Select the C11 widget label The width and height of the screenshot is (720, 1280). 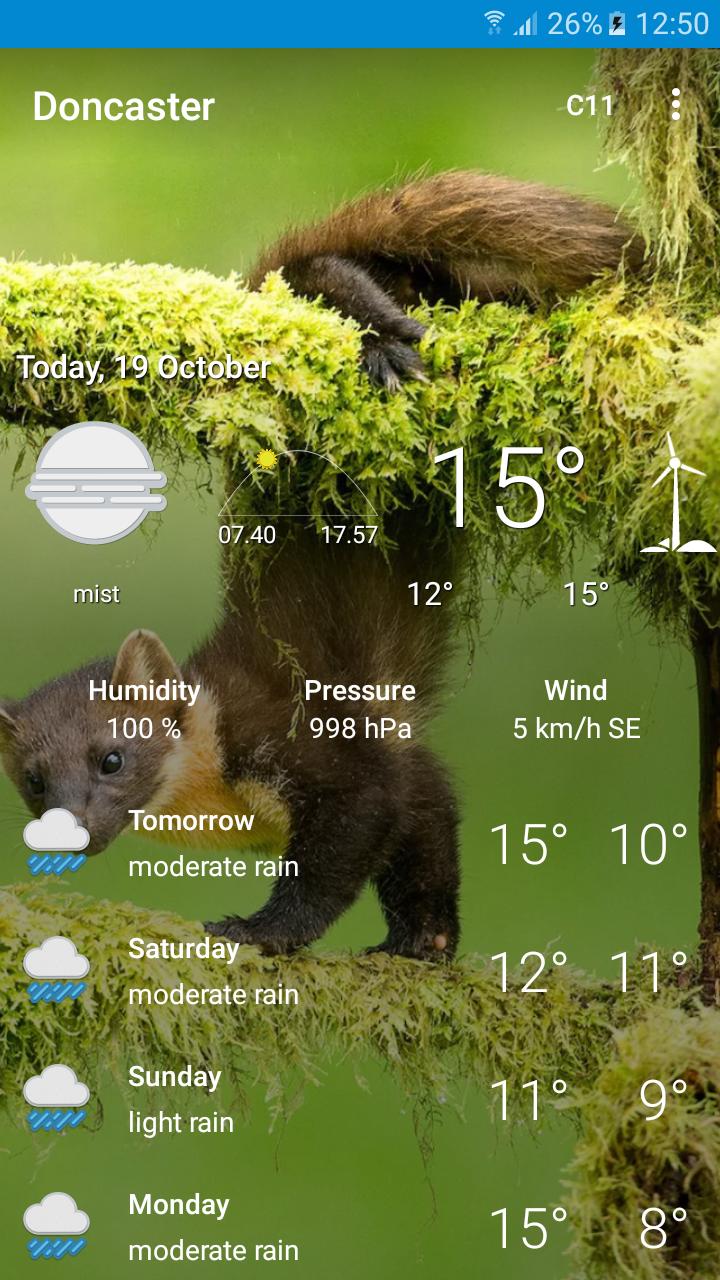coord(591,104)
